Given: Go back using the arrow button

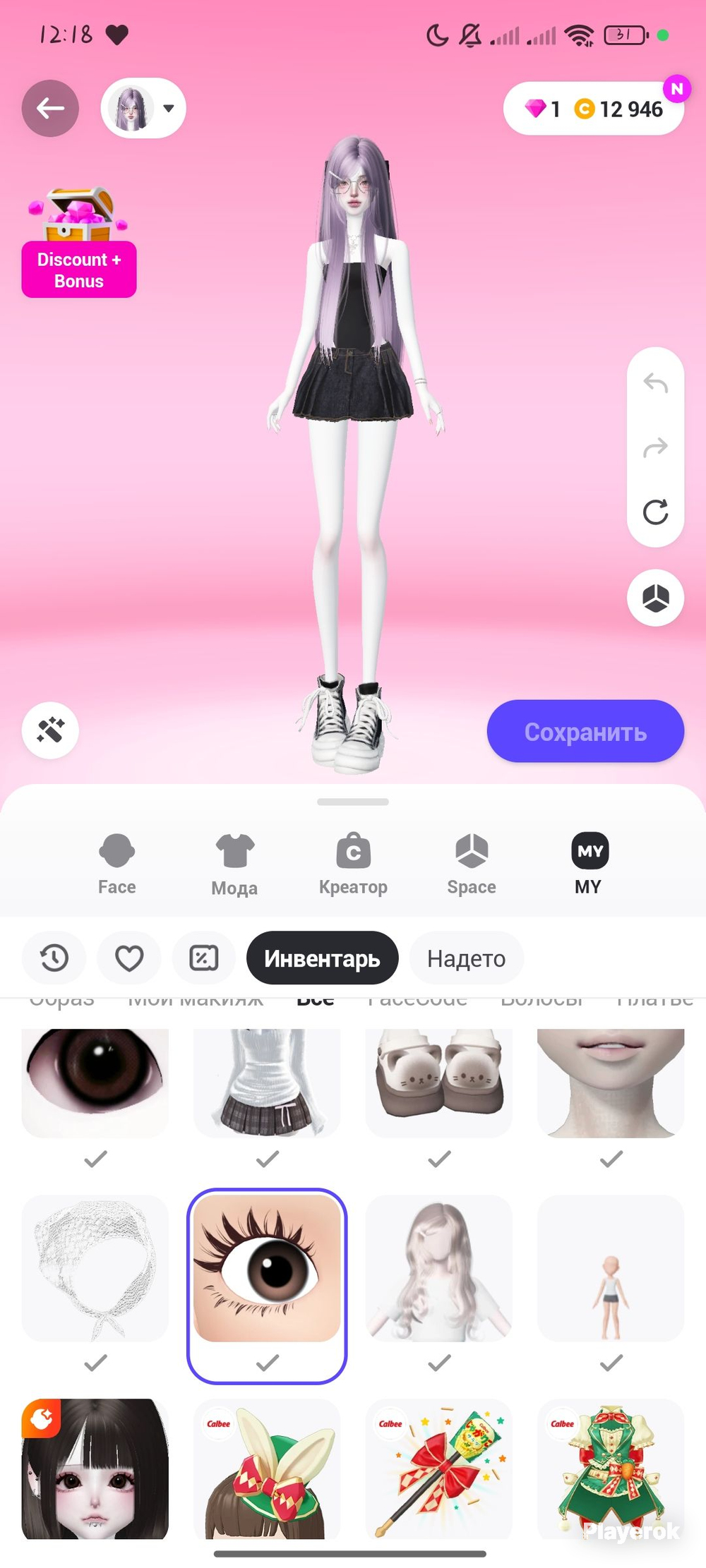Looking at the screenshot, I should [x=50, y=109].
